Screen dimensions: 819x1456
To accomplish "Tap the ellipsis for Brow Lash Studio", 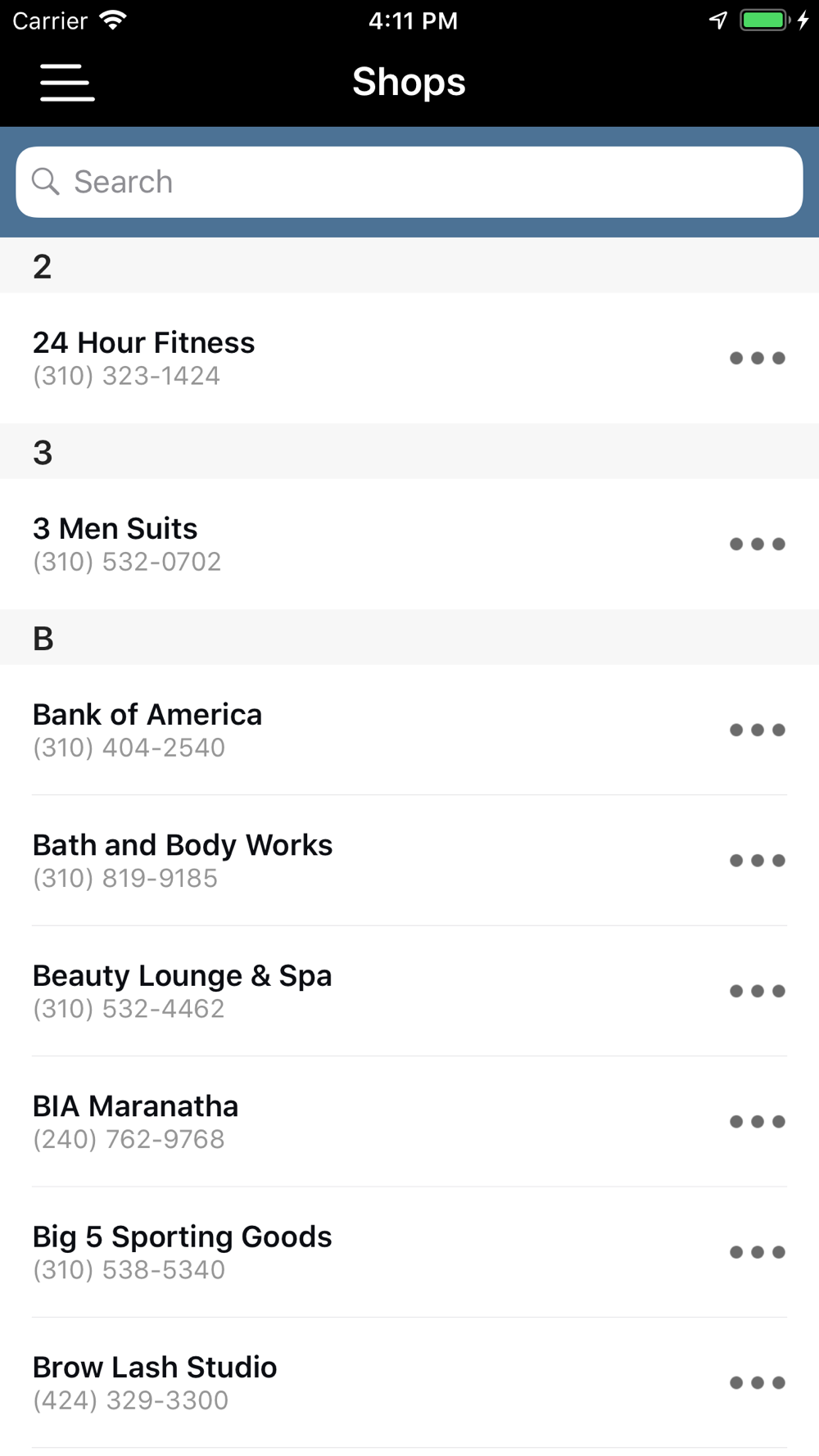I will (x=758, y=1382).
